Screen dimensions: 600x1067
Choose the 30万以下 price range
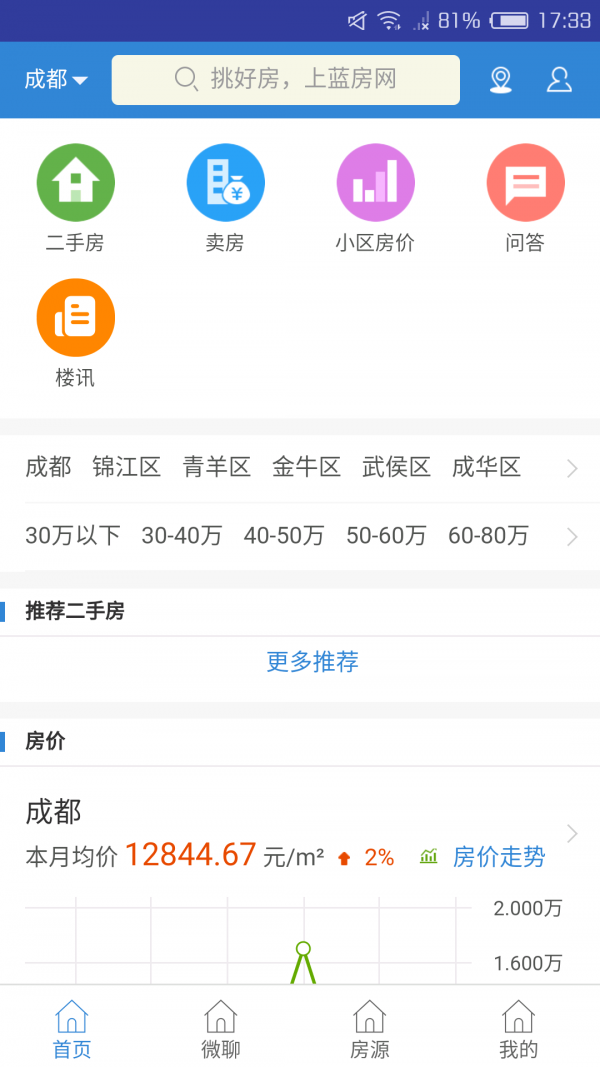pos(72,536)
